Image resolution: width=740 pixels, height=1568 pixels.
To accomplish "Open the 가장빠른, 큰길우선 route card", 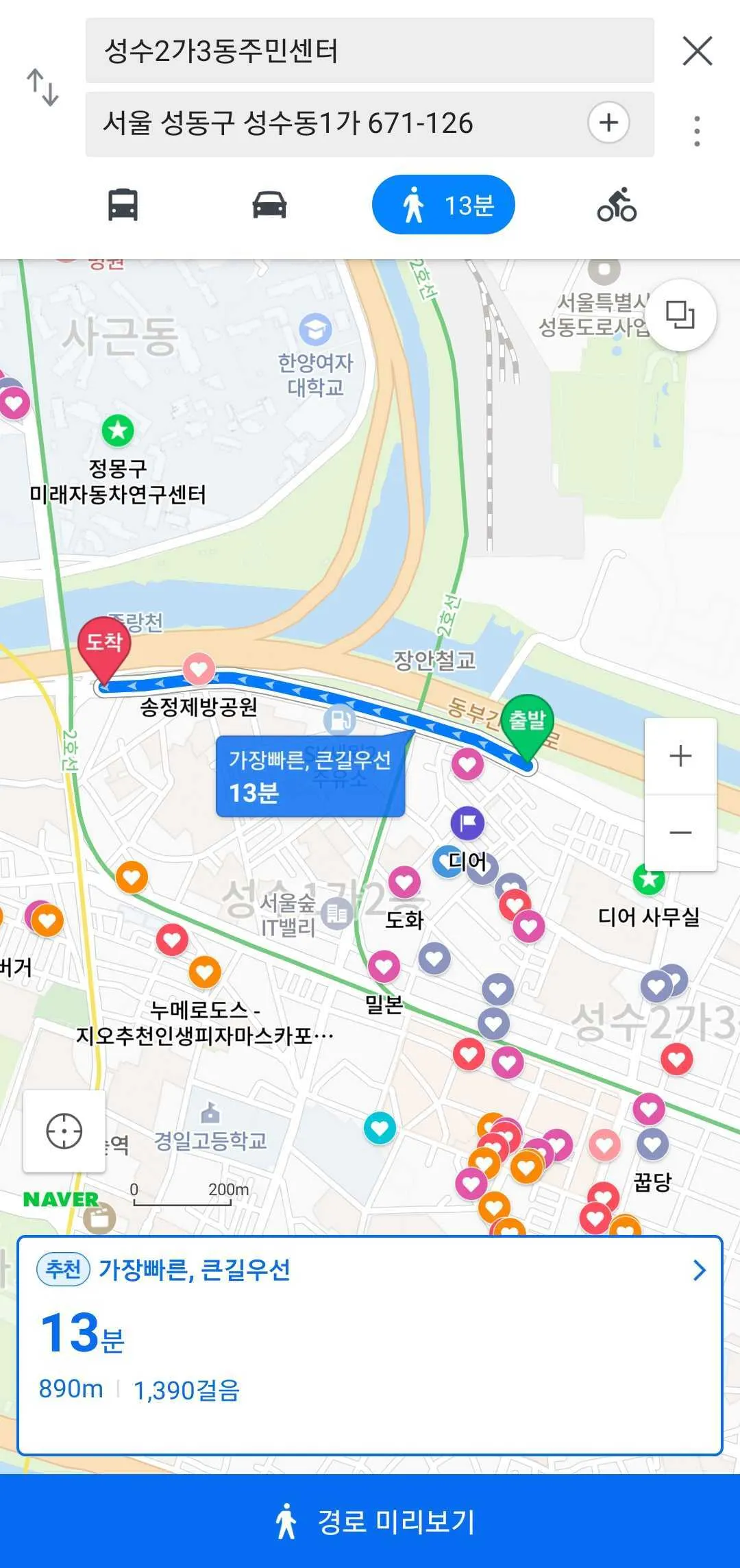I will (x=370, y=1345).
